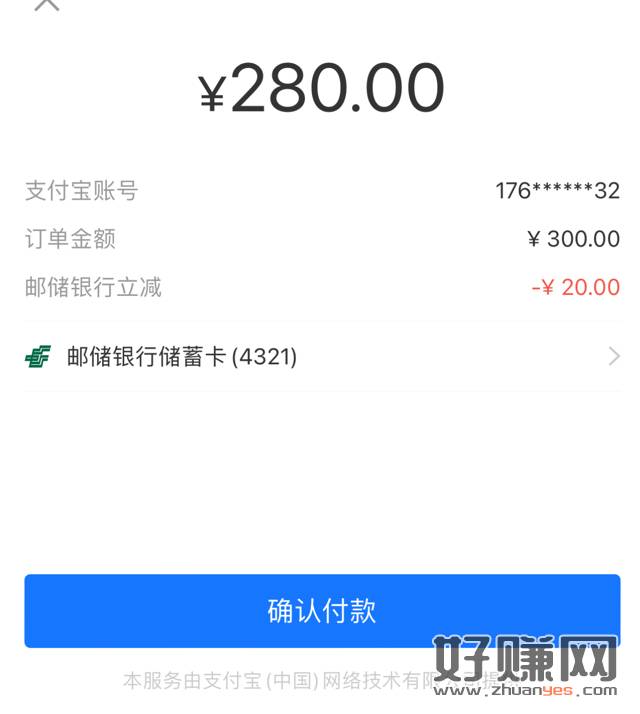The image size is (640, 714).
Task: Close the payment confirmation screen
Action: [x=47, y=4]
